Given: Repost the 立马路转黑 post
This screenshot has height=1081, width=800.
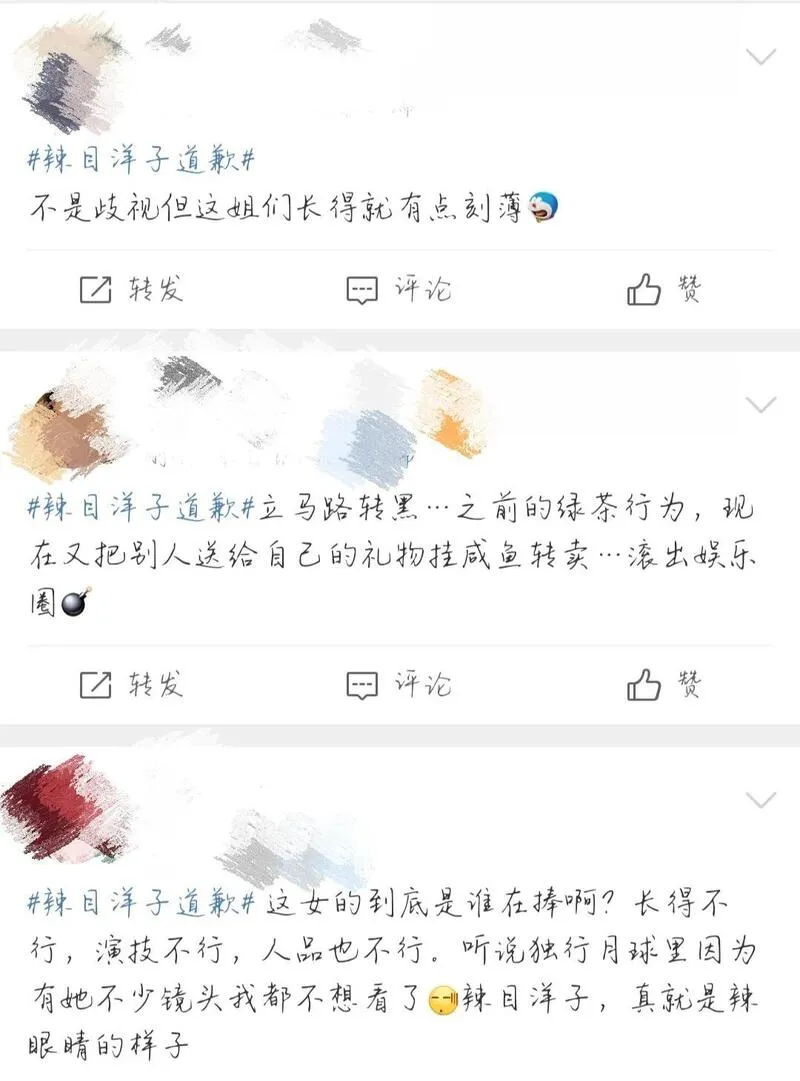Looking at the screenshot, I should click(x=131, y=684).
